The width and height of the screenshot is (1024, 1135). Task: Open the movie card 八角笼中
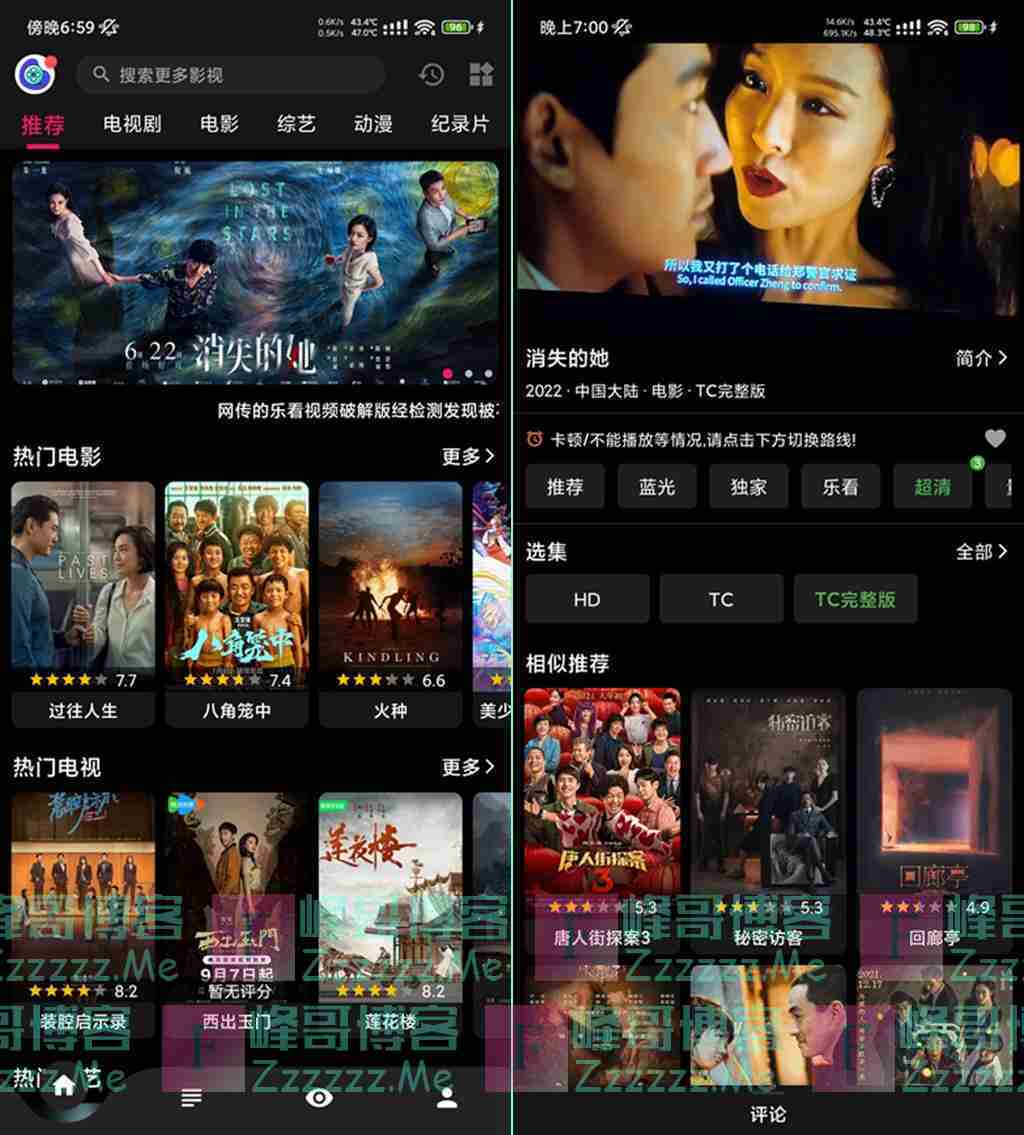[237, 600]
